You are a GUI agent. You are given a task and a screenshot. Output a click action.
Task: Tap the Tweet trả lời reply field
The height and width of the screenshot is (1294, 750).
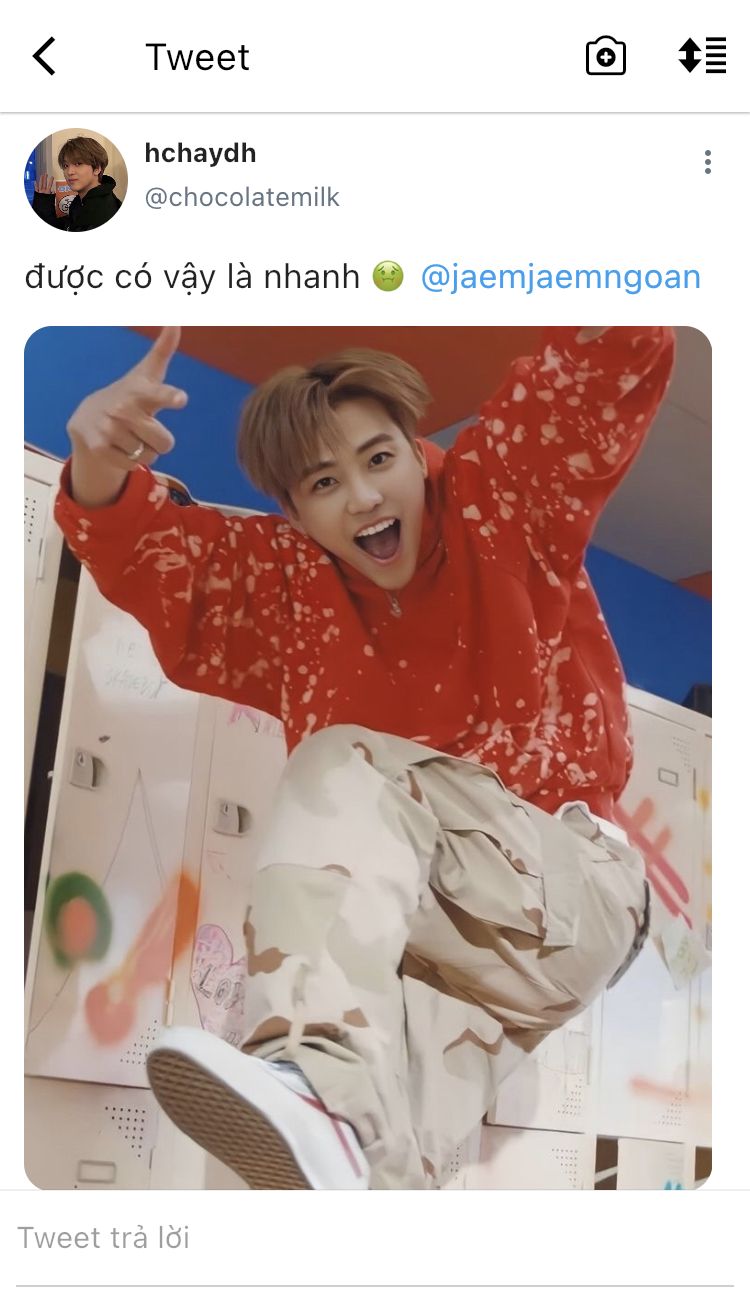click(375, 1238)
